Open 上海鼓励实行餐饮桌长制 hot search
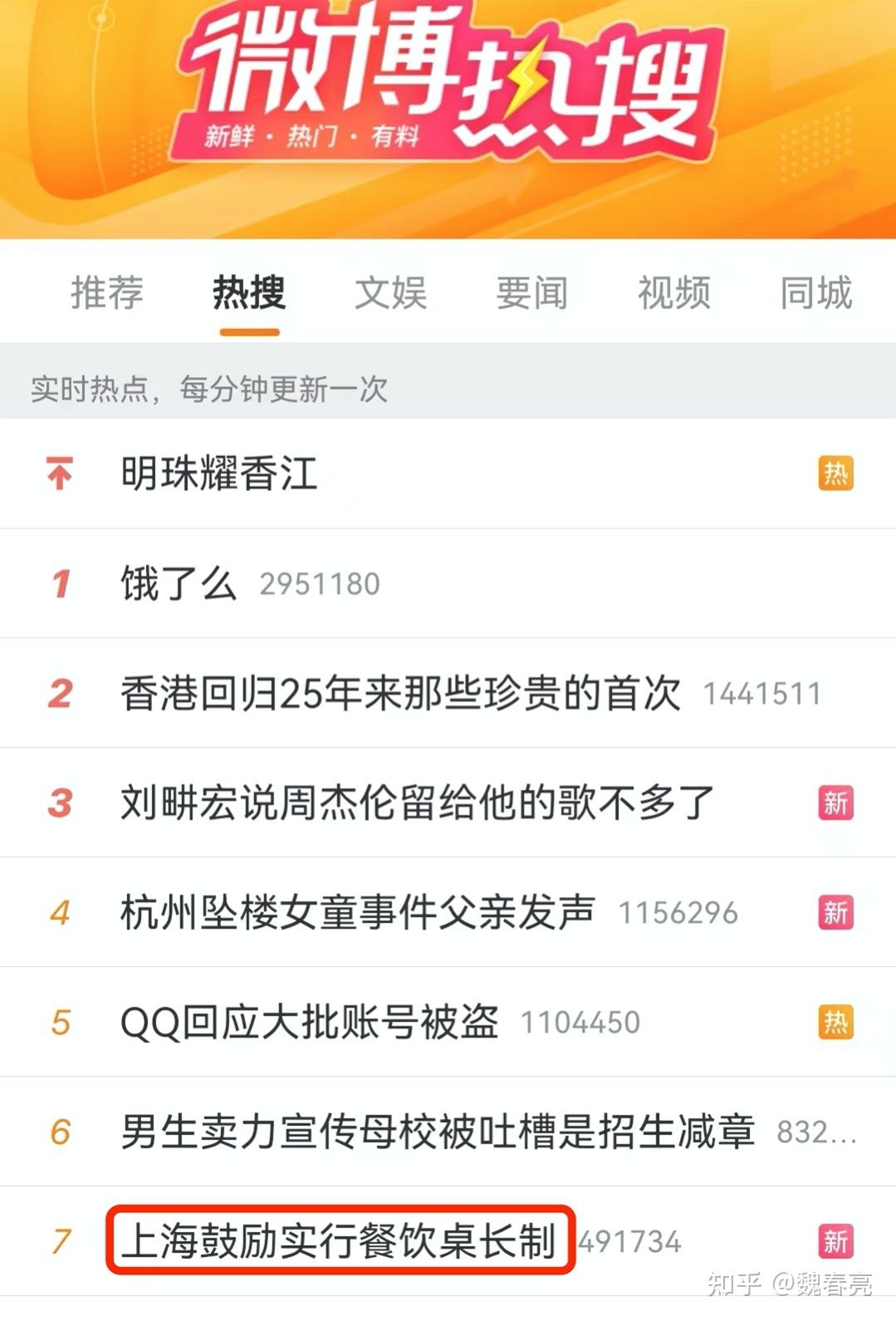896x1321 pixels. pyautogui.click(x=339, y=1241)
